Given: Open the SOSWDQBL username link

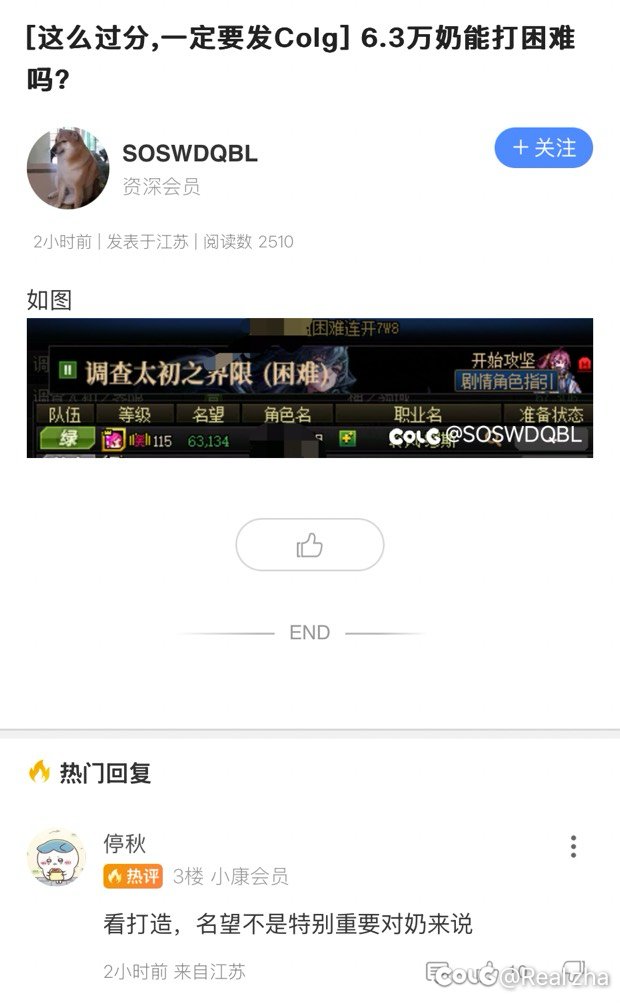Looking at the screenshot, I should (190, 153).
